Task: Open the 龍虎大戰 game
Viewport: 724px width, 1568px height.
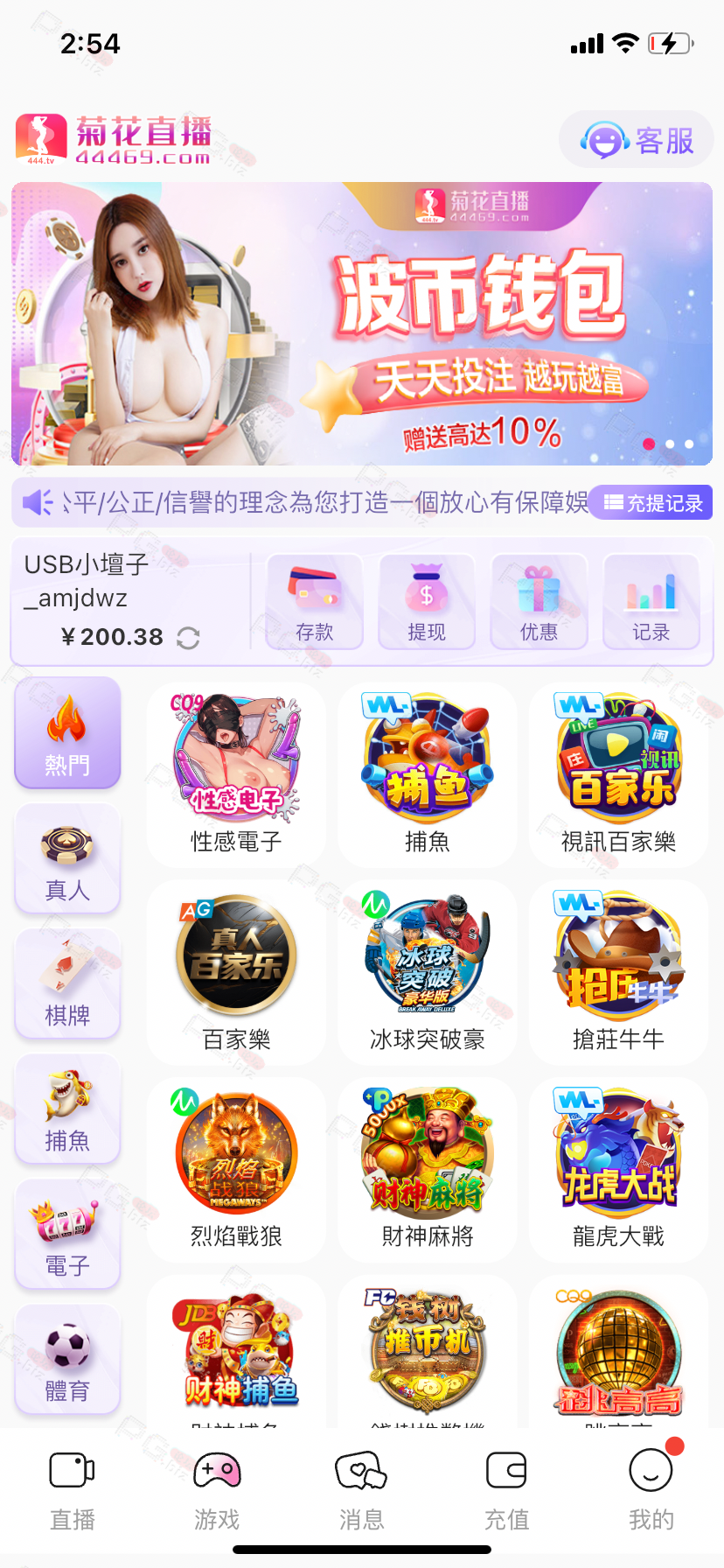Action: [618, 1169]
